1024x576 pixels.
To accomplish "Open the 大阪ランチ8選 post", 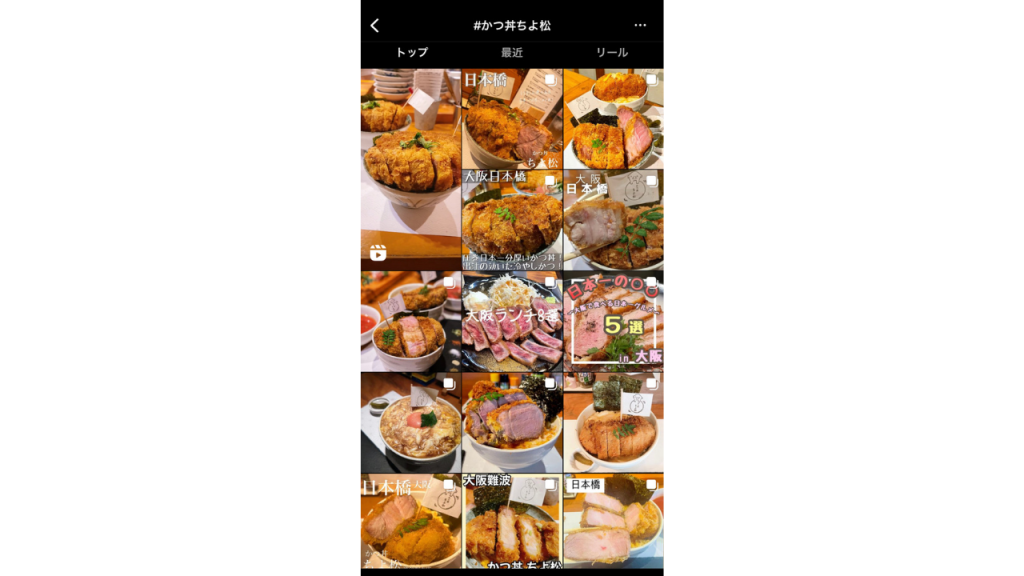I will (511, 321).
